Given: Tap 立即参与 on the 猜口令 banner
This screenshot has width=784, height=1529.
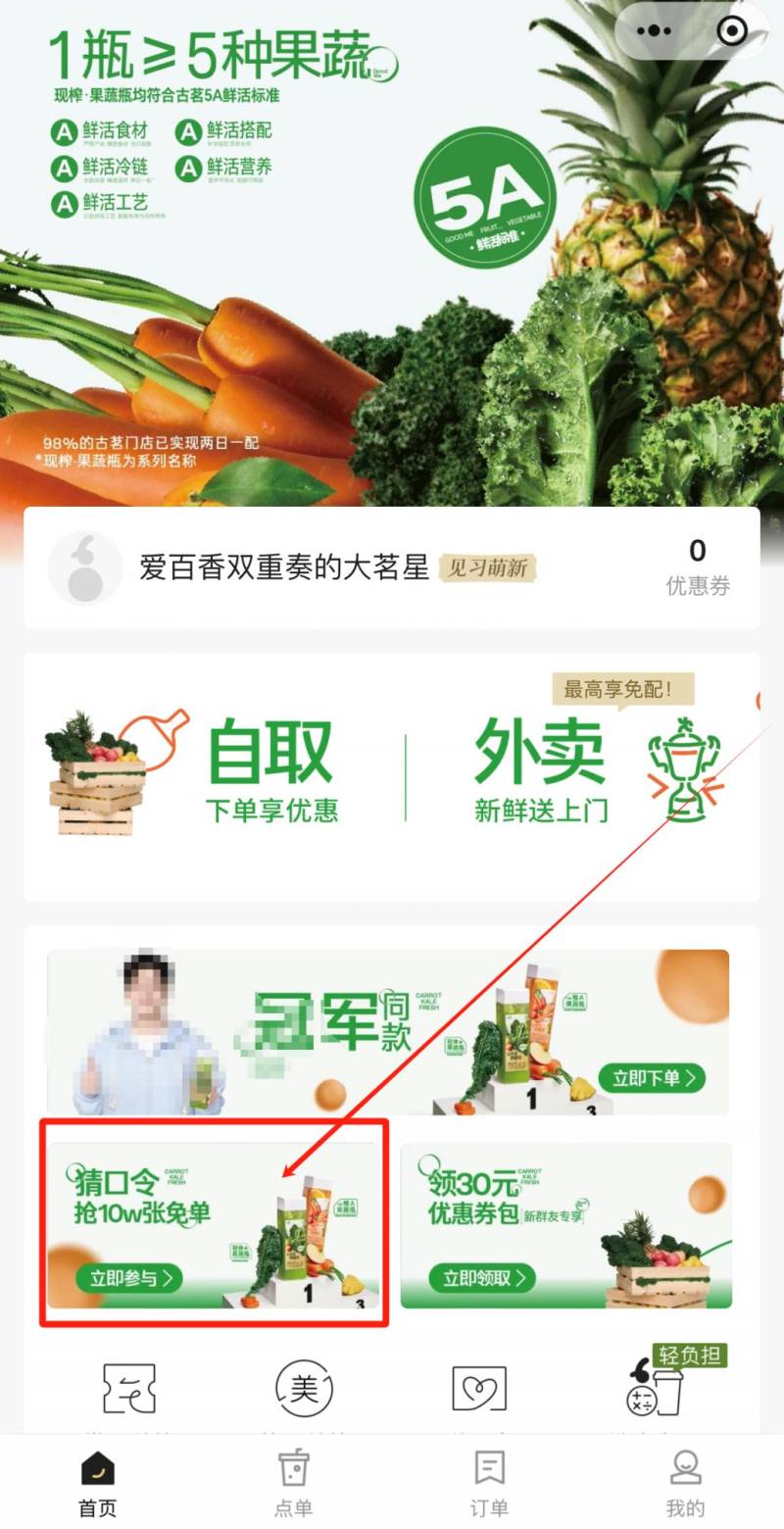Looking at the screenshot, I should [x=129, y=1278].
